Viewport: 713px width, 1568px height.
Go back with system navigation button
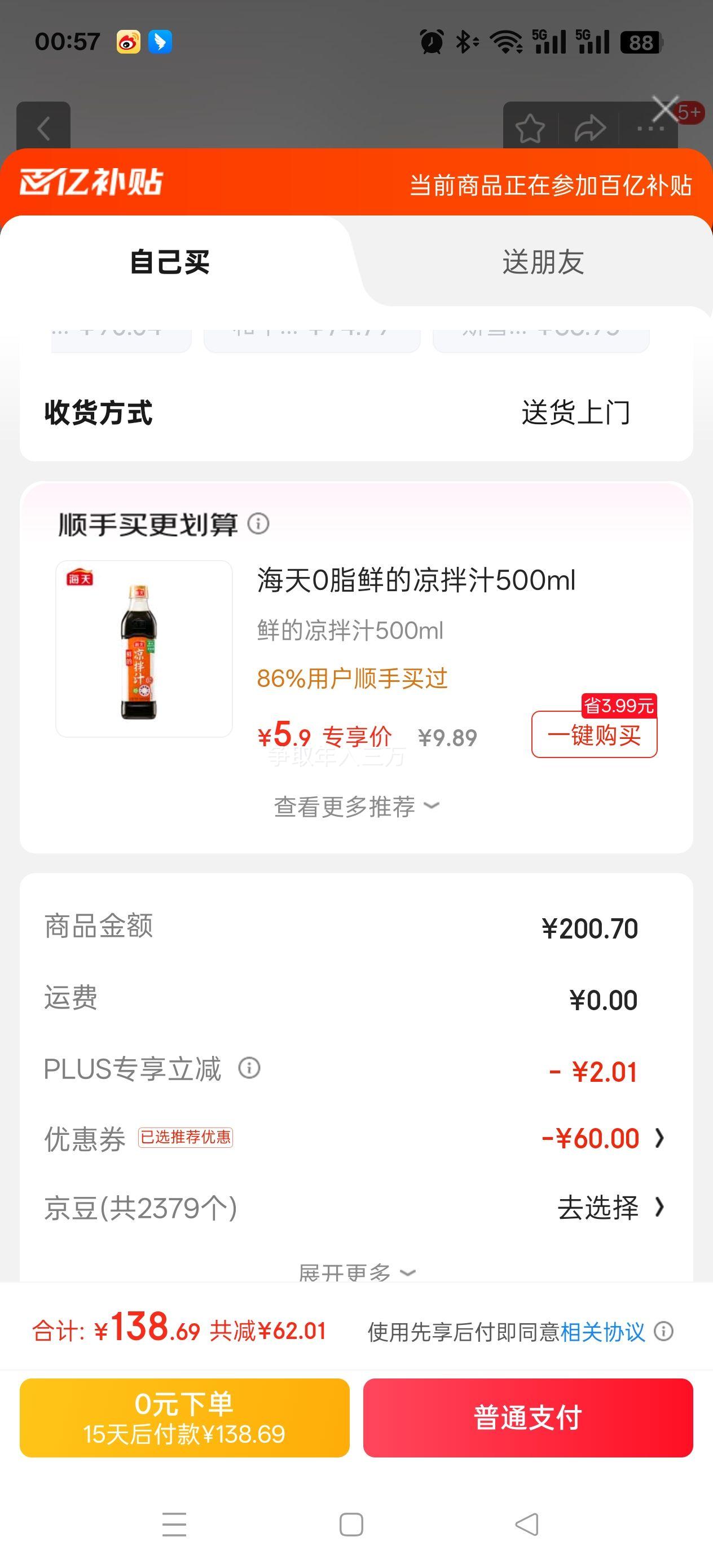527,1525
